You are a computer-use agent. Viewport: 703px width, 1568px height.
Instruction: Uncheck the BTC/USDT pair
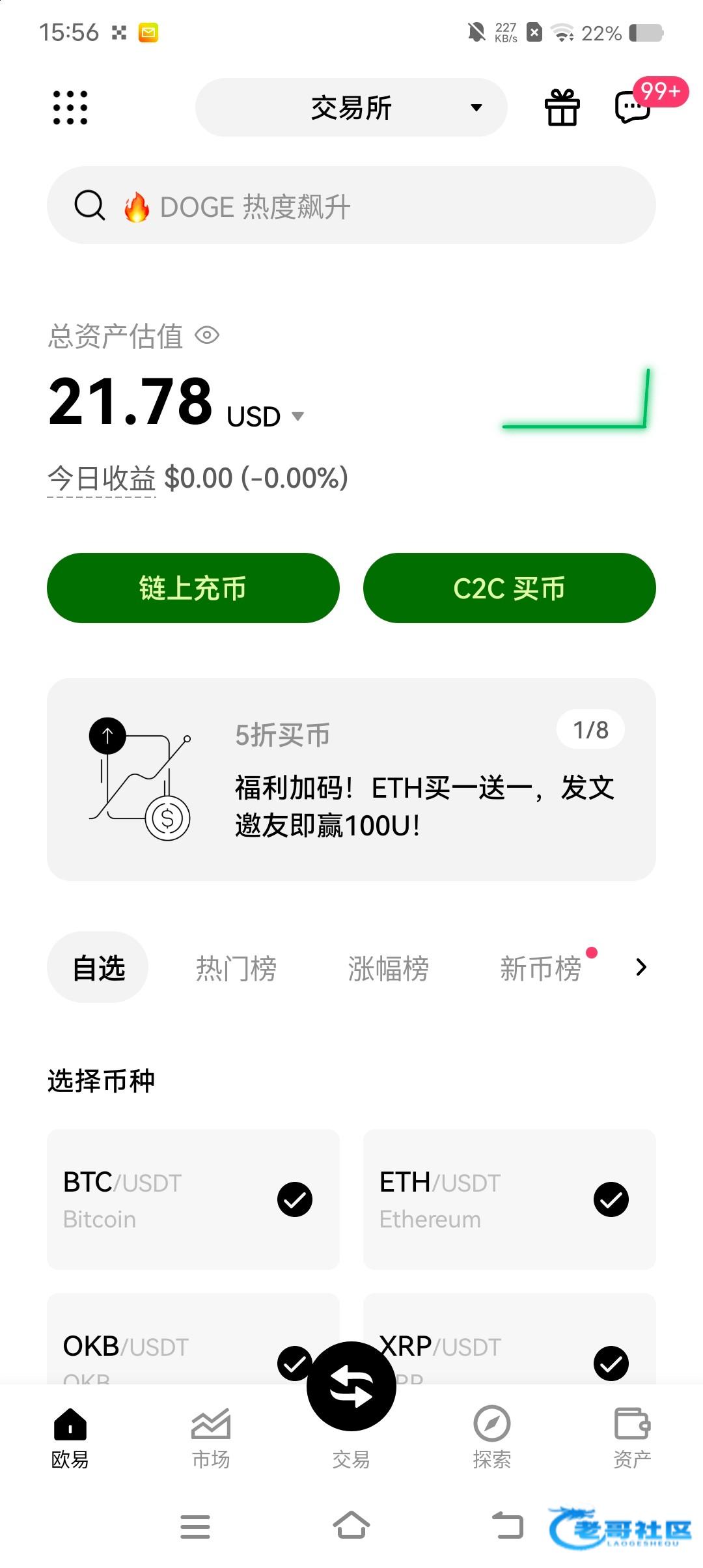pos(295,1199)
